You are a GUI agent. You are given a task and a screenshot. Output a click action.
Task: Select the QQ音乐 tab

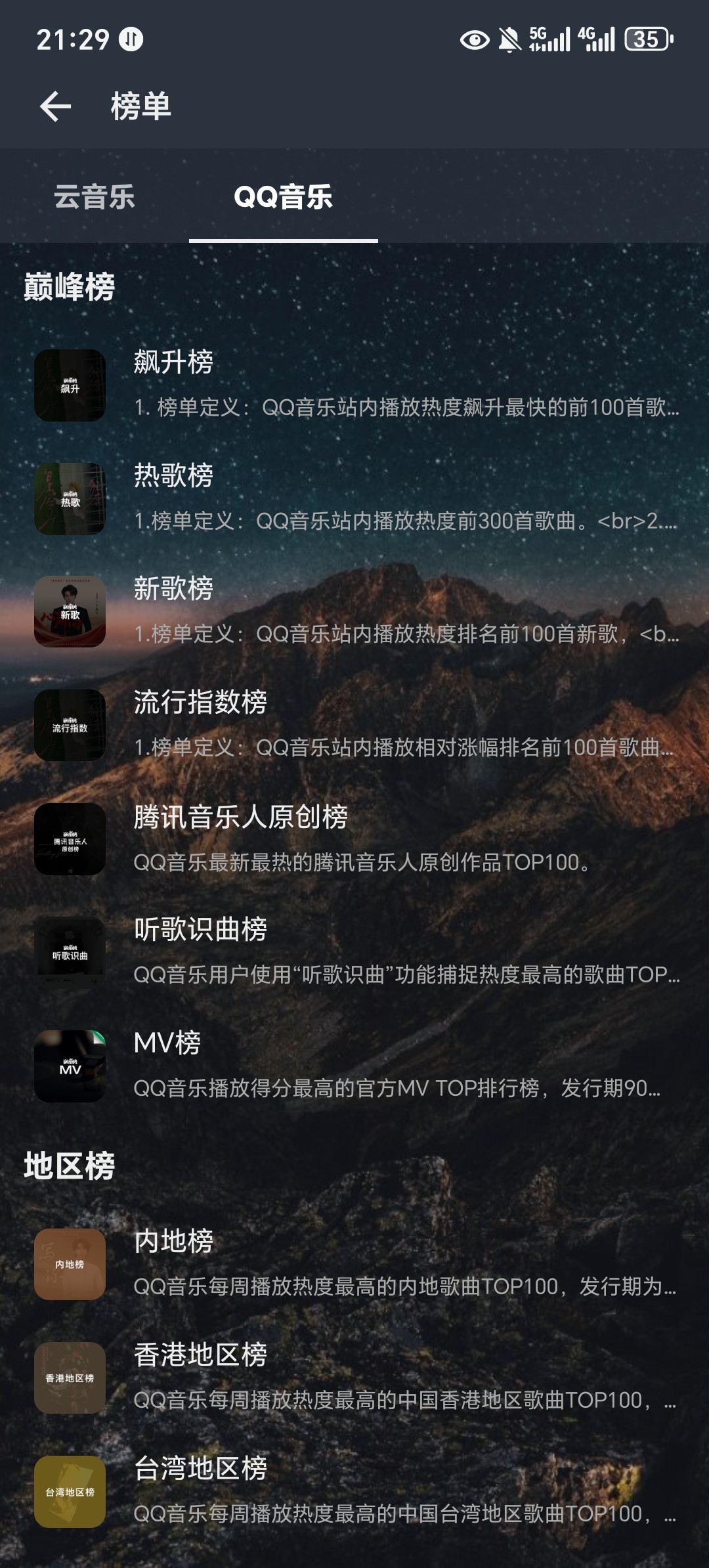tap(283, 197)
